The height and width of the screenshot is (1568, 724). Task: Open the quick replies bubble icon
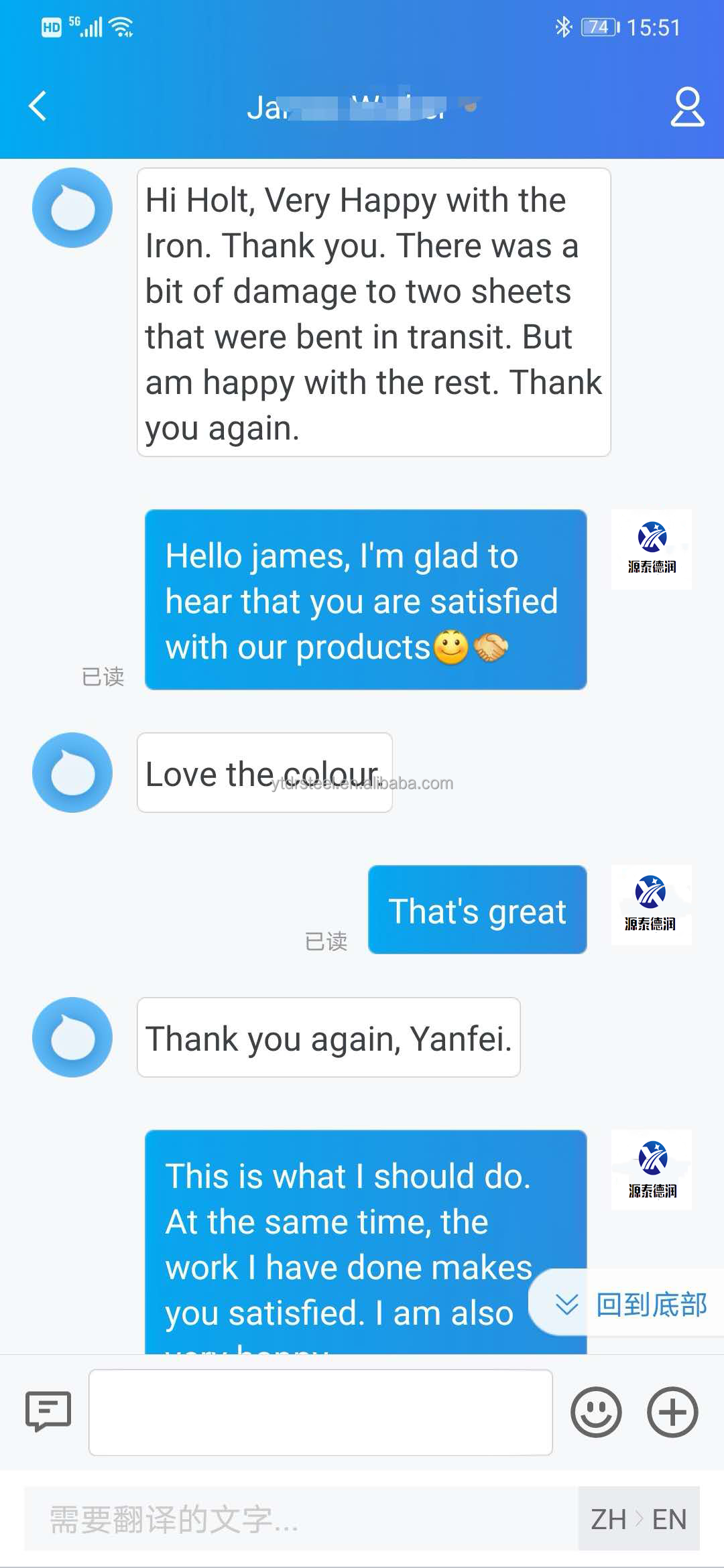tap(48, 1411)
